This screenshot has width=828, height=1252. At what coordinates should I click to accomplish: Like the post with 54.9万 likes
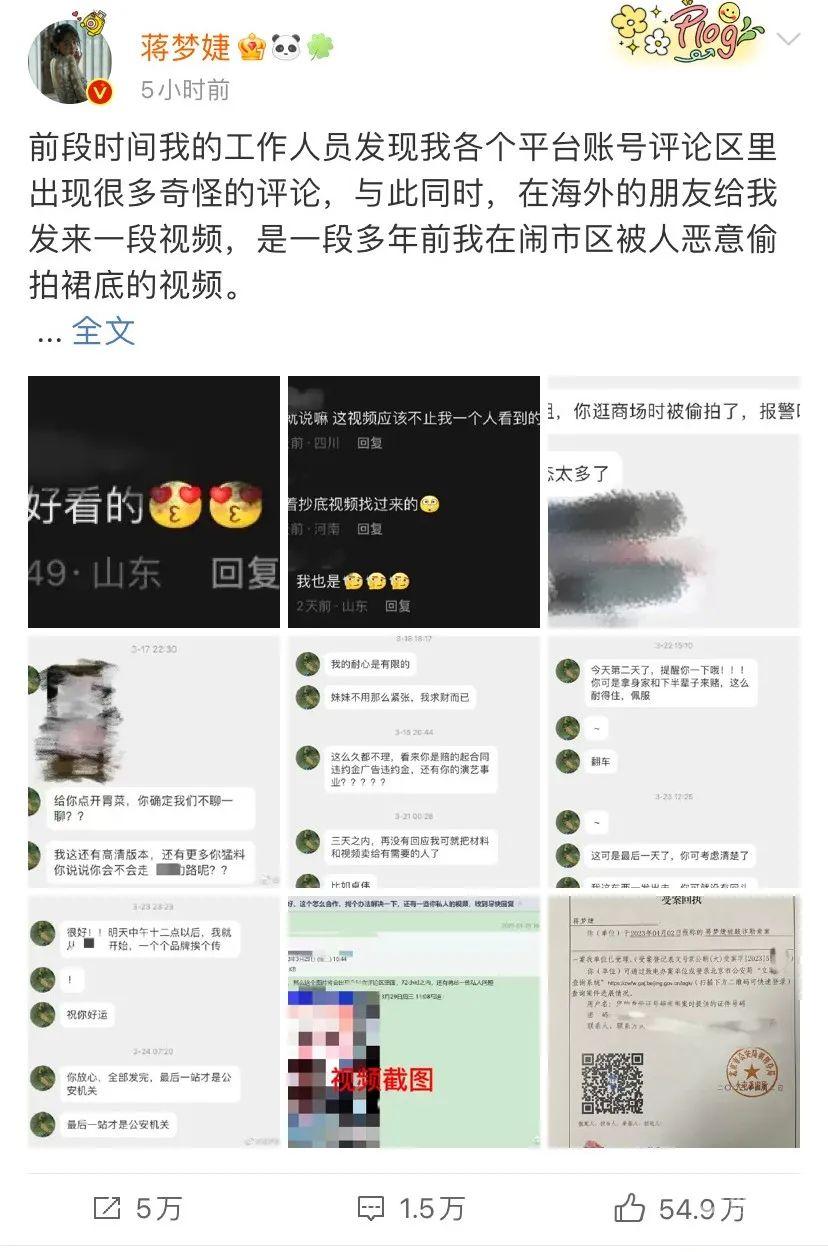(x=680, y=1209)
